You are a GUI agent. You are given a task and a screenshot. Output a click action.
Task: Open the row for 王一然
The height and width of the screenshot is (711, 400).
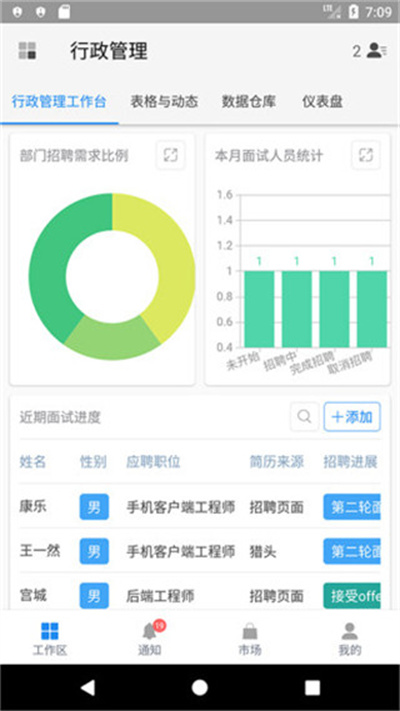click(x=200, y=551)
